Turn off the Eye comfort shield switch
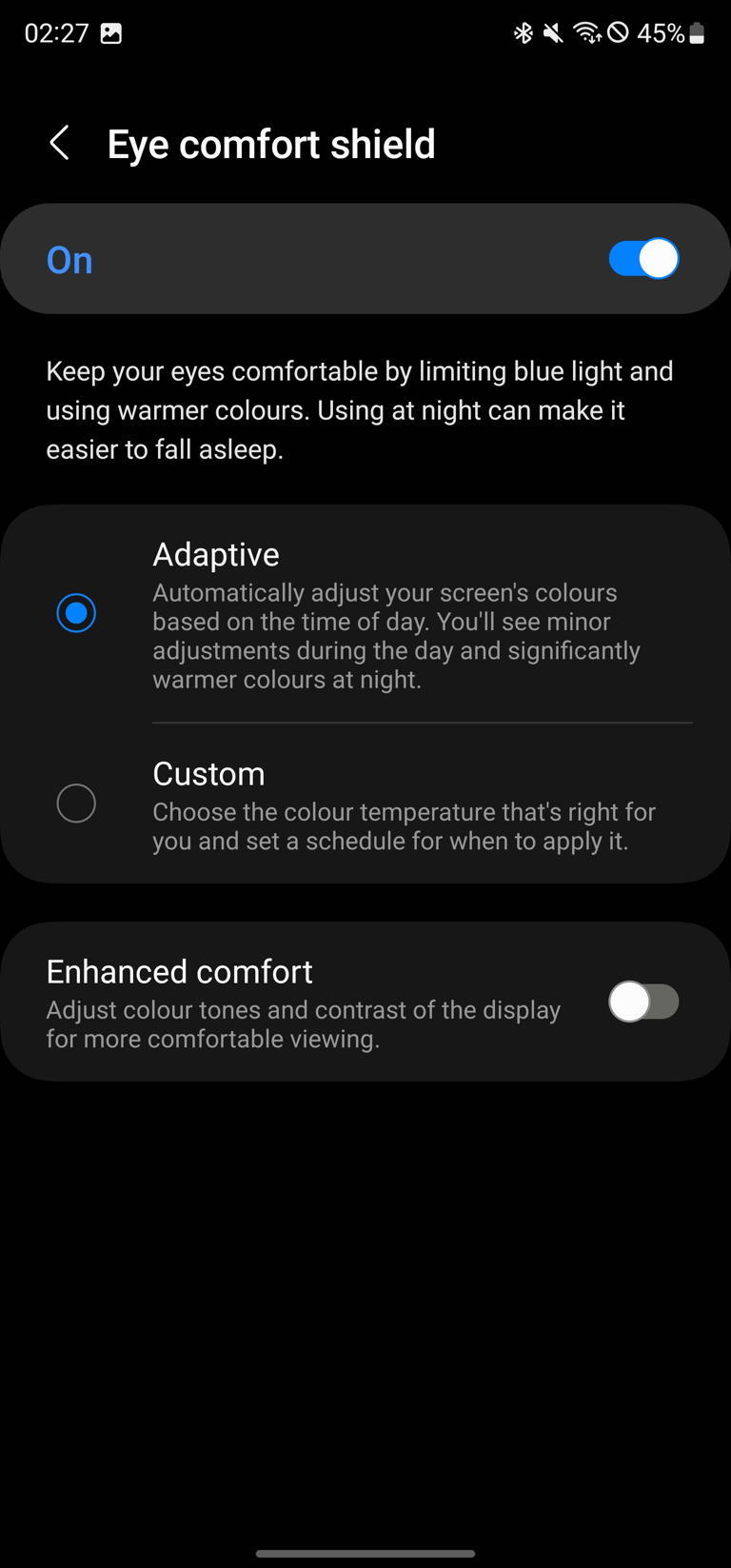 point(643,259)
